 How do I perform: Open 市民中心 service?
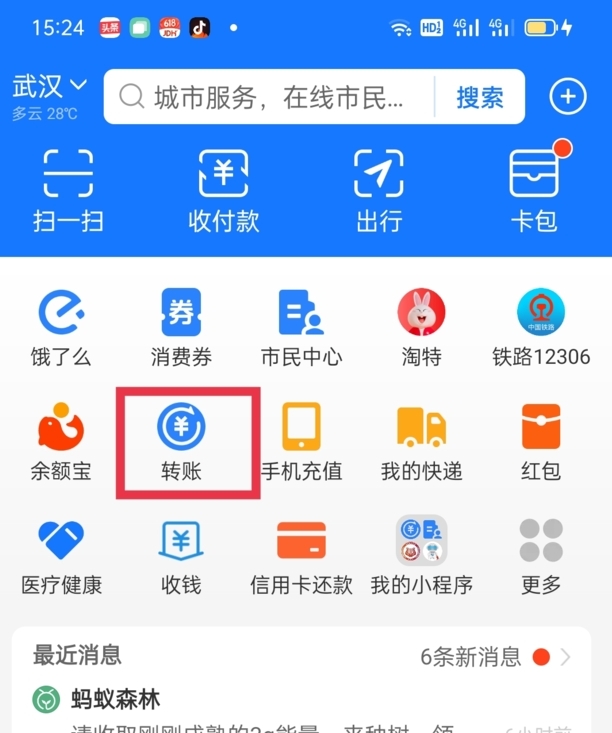(x=301, y=328)
